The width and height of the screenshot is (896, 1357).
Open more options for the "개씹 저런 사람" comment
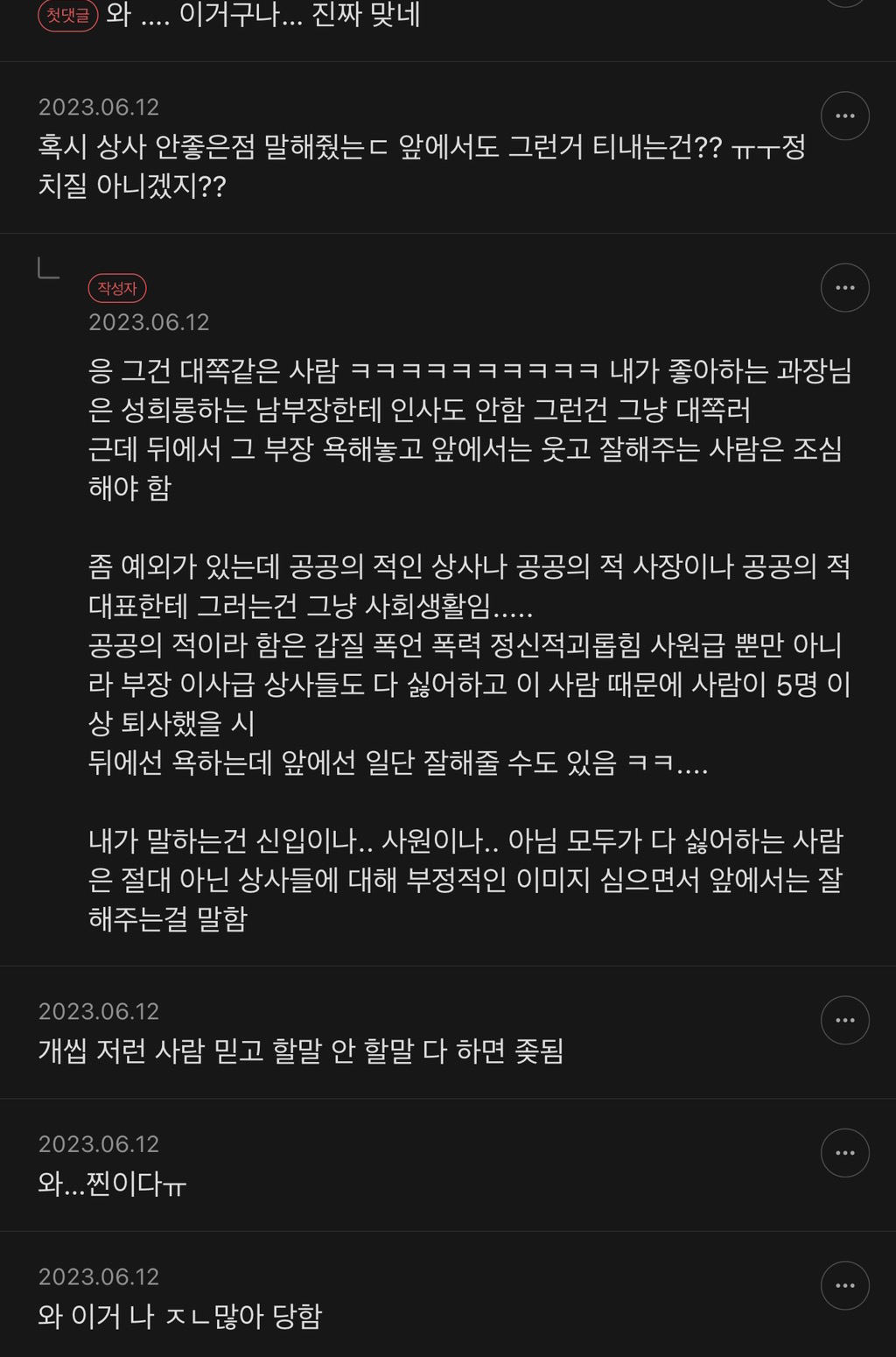click(844, 1019)
